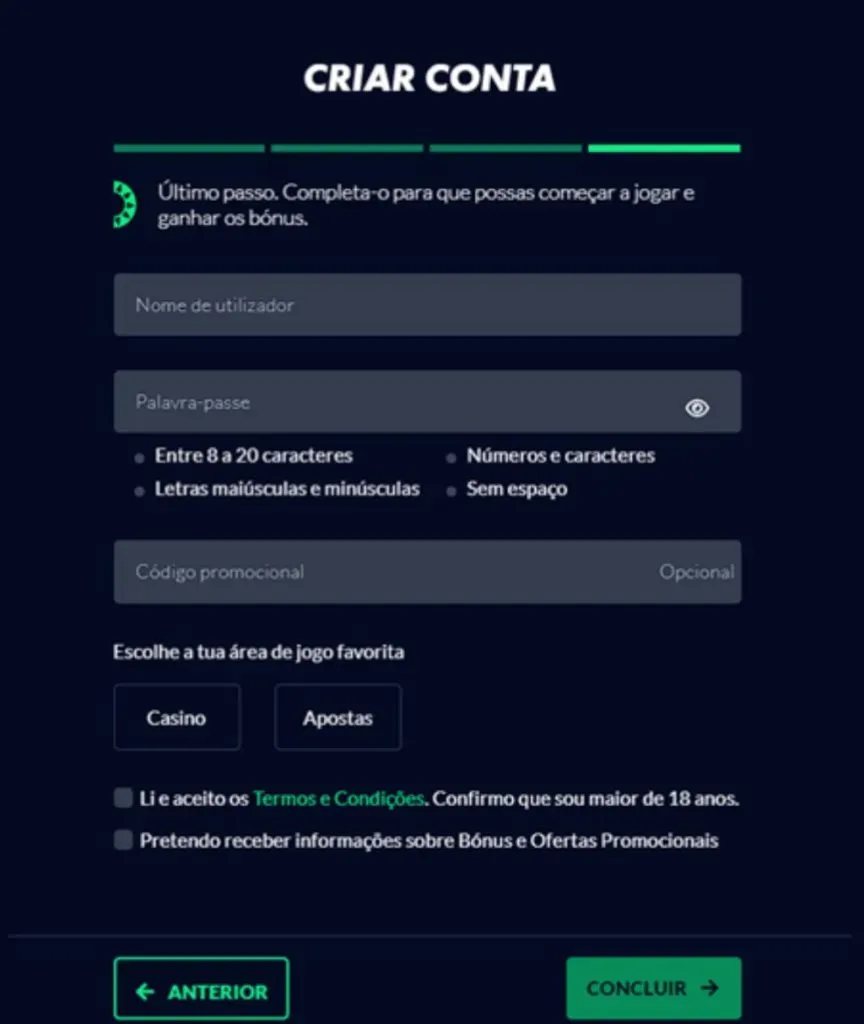Finish registration with Concluir
Viewport: 864px width, 1024px height.
tap(653, 988)
